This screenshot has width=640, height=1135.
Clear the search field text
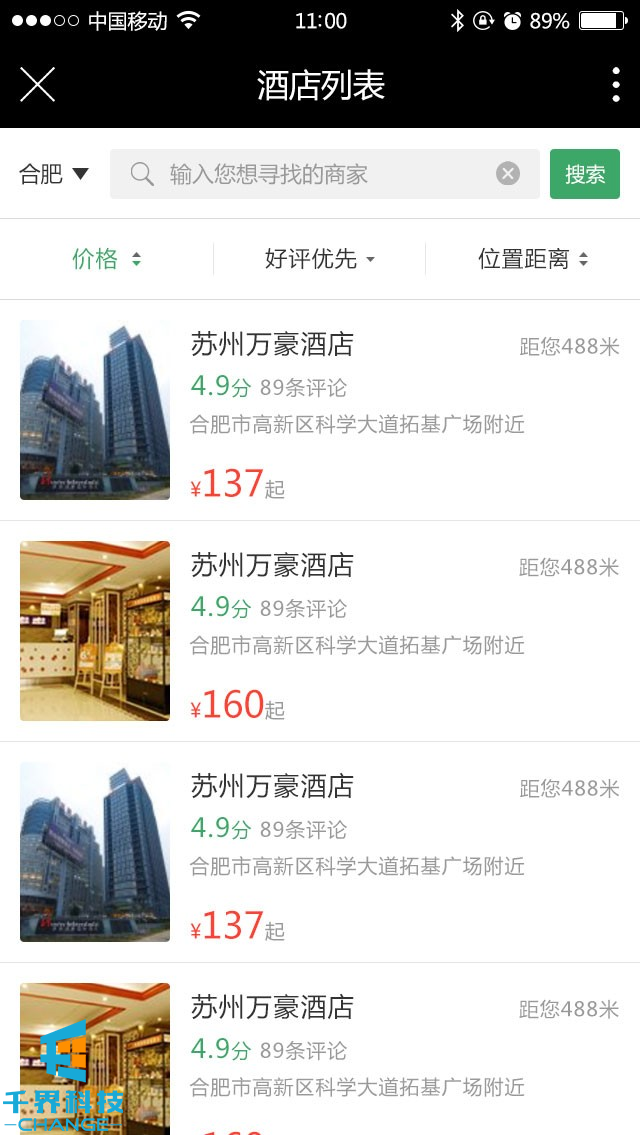click(x=508, y=174)
